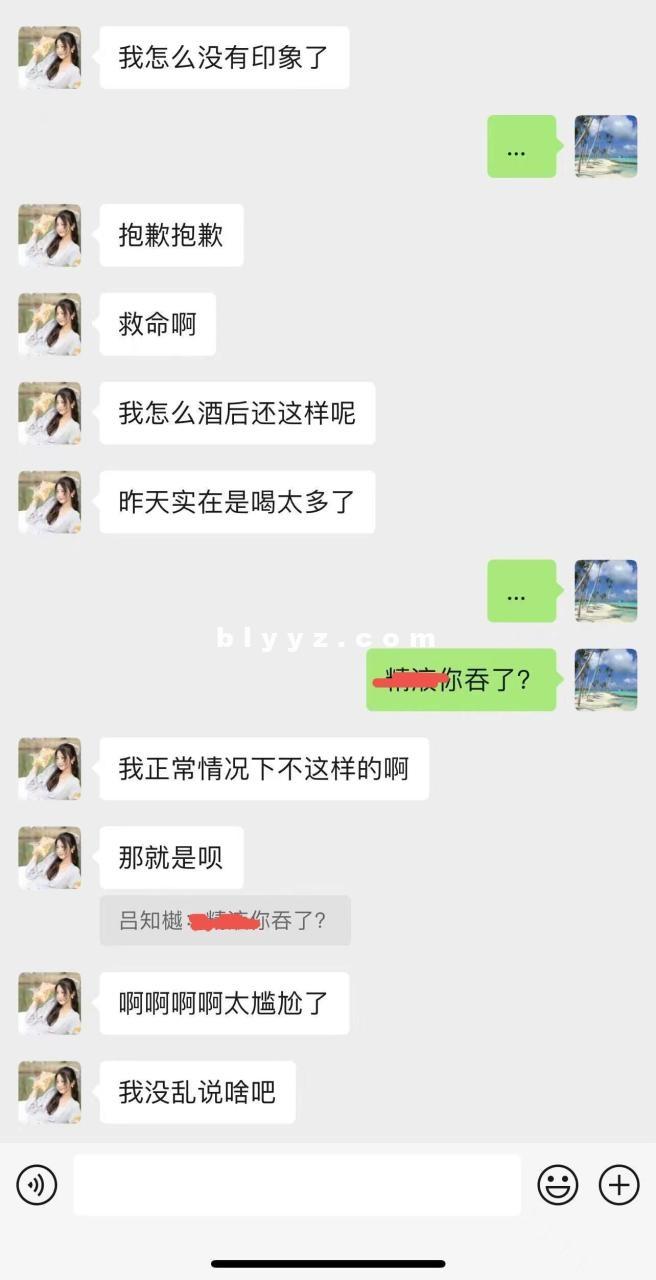Screen dimensions: 656x1280
Task: Open the emoji sticker panel
Action: [558, 1185]
